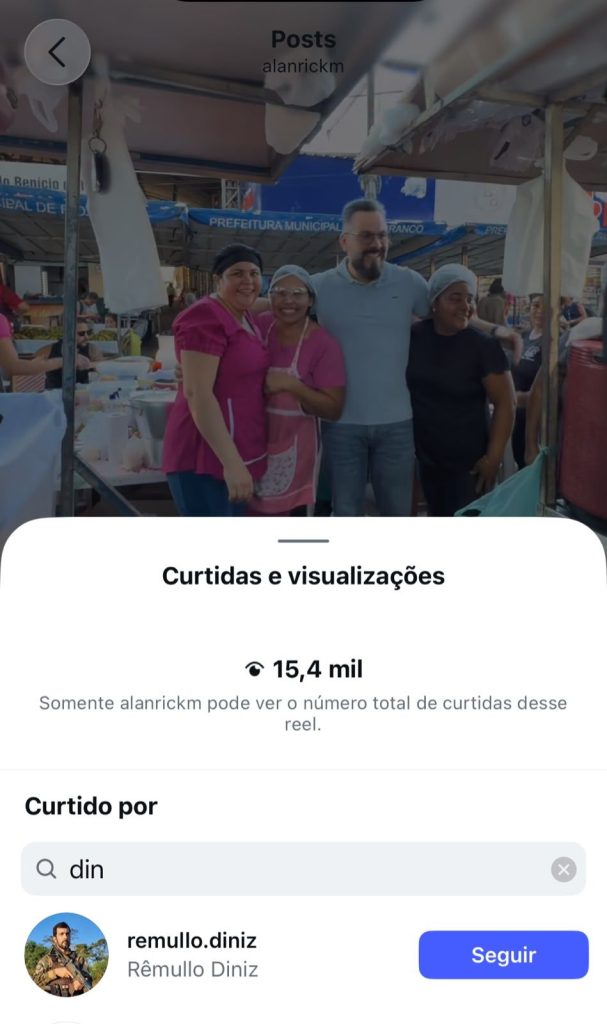Clear the search text "din"

563,869
